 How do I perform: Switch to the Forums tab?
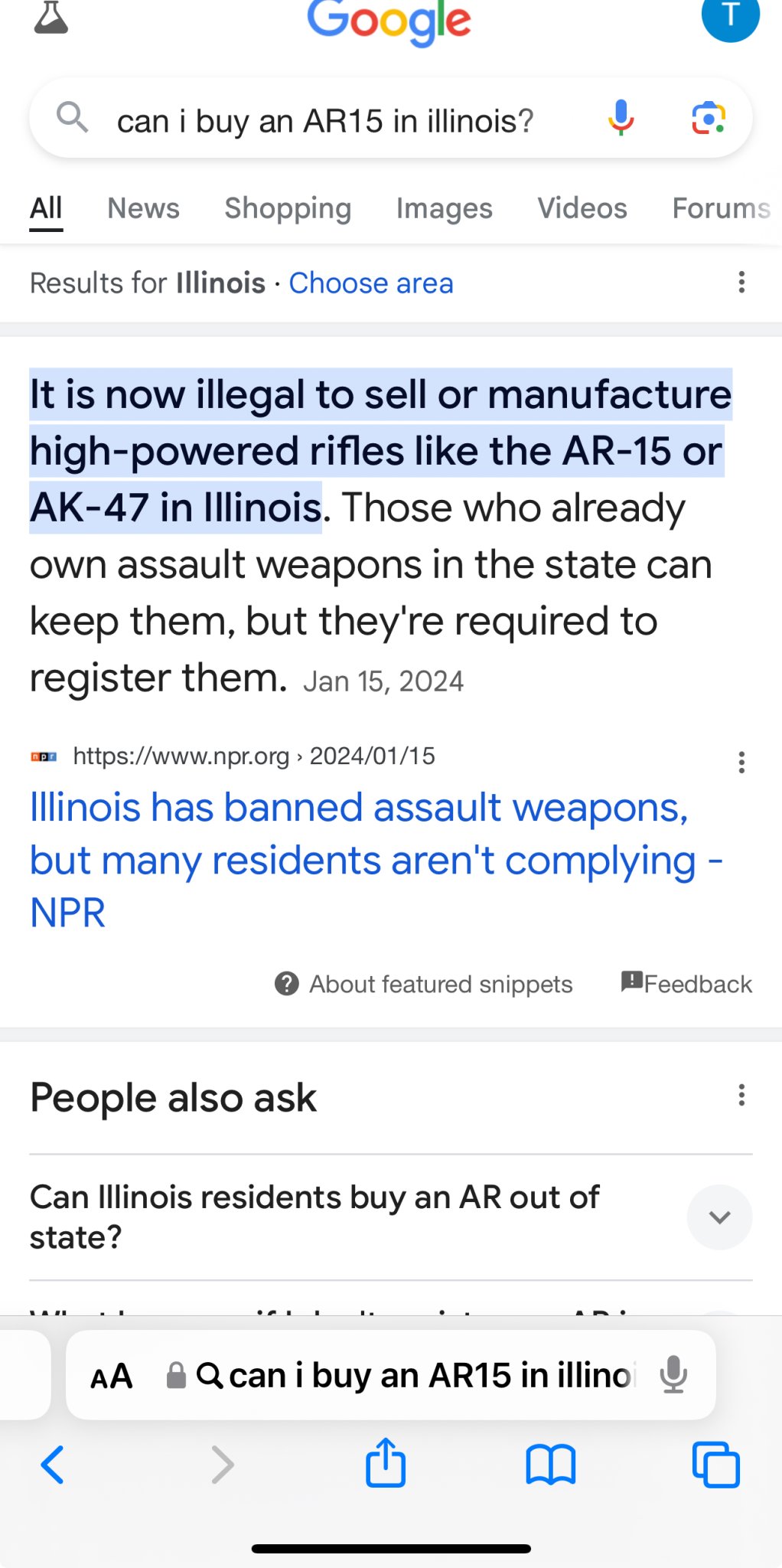pyautogui.click(x=720, y=208)
